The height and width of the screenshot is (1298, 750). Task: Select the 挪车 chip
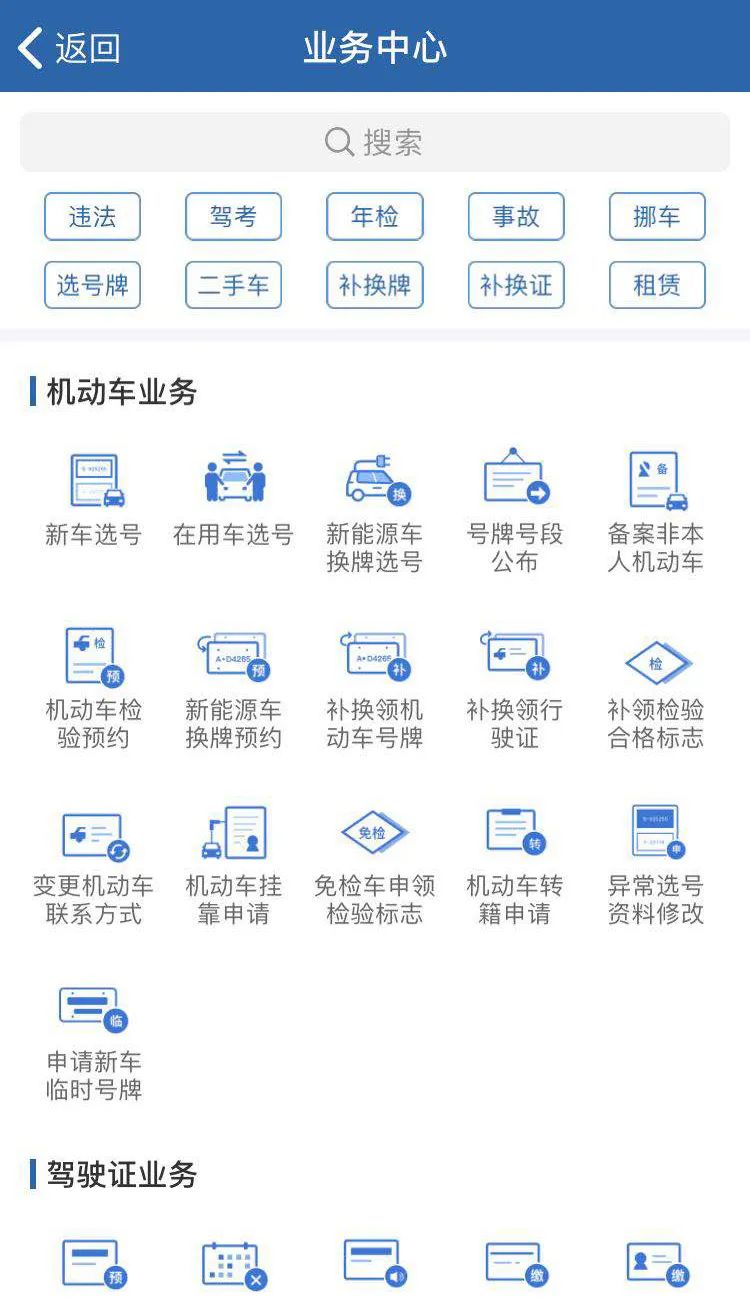point(657,217)
